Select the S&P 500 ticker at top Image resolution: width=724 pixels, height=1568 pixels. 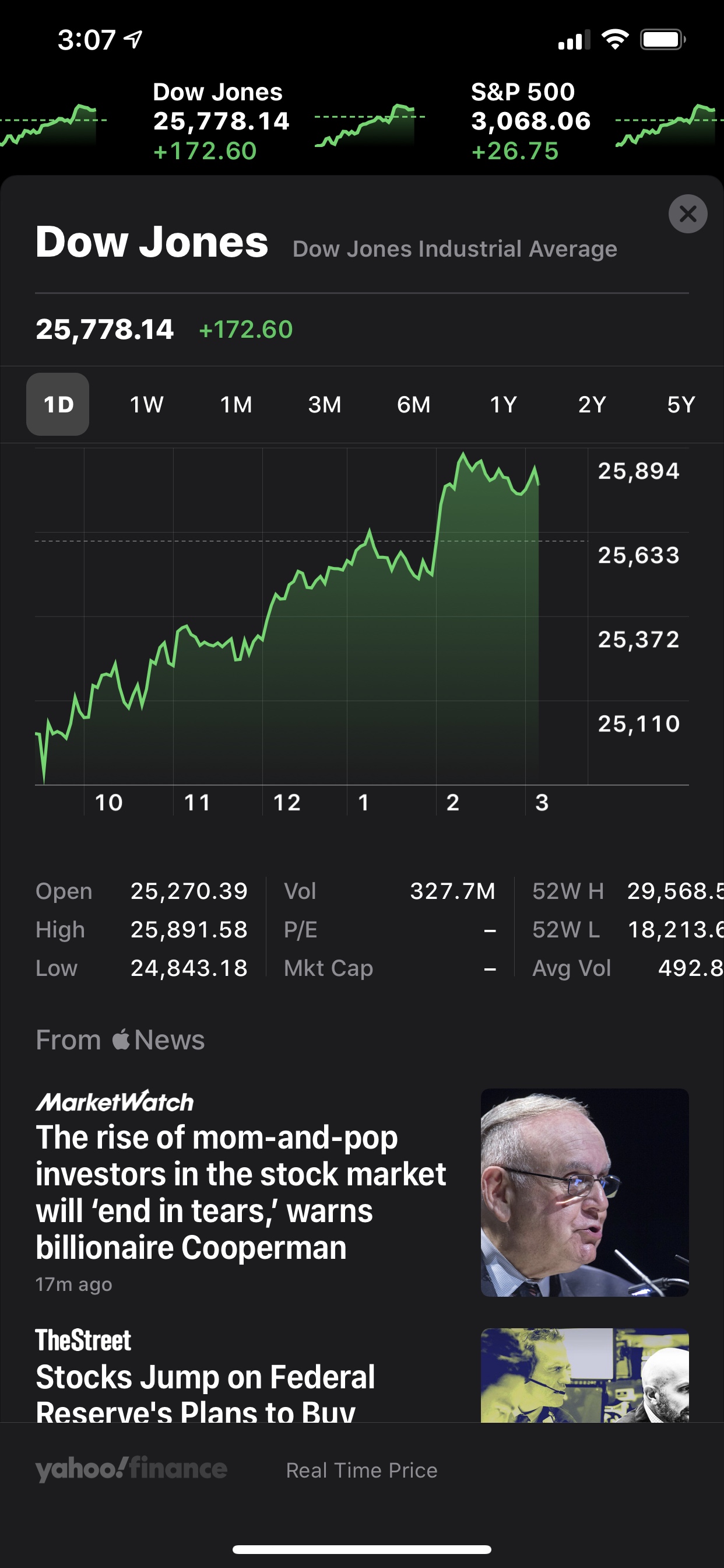coord(530,121)
